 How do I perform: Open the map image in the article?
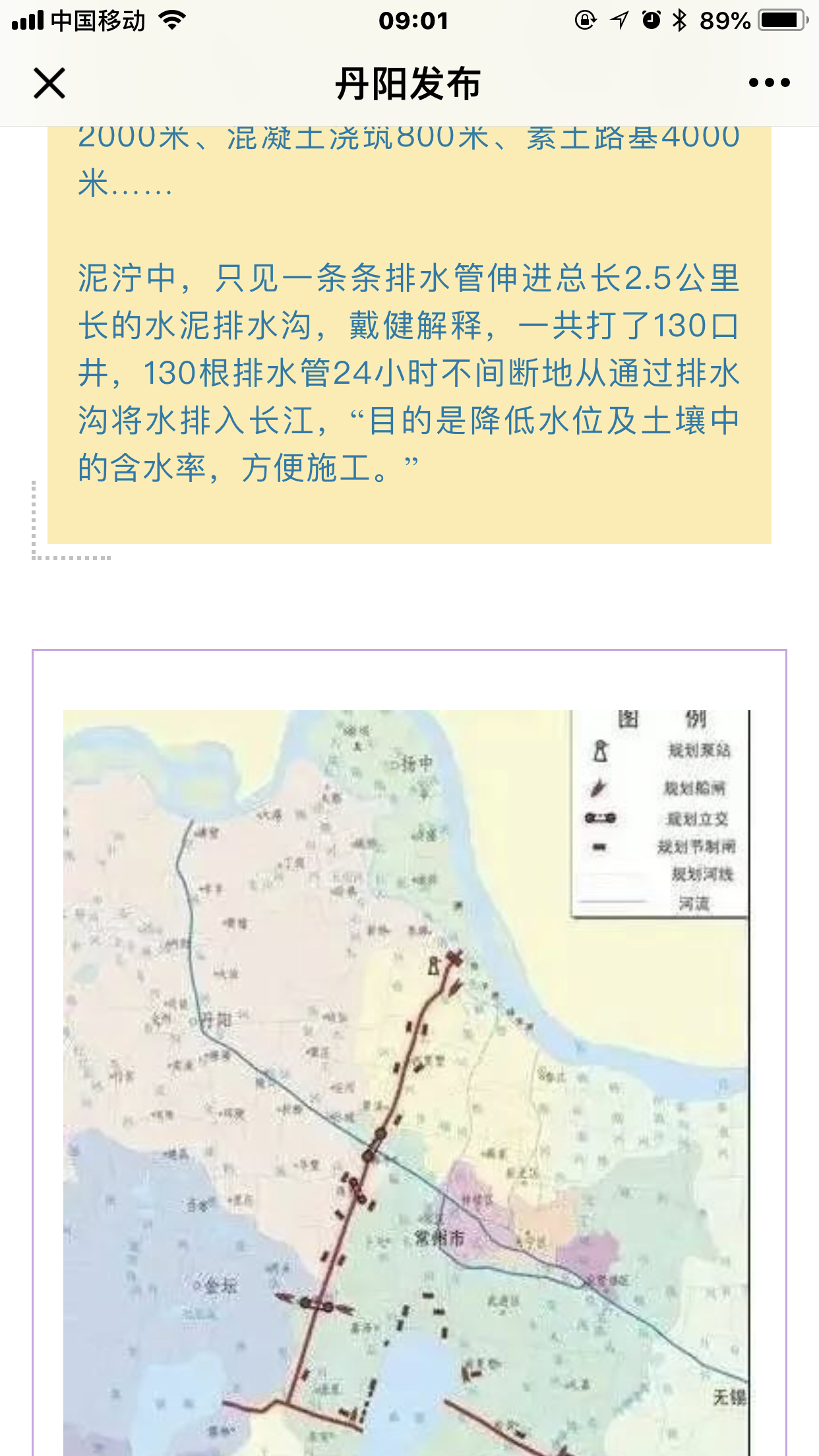406,1081
